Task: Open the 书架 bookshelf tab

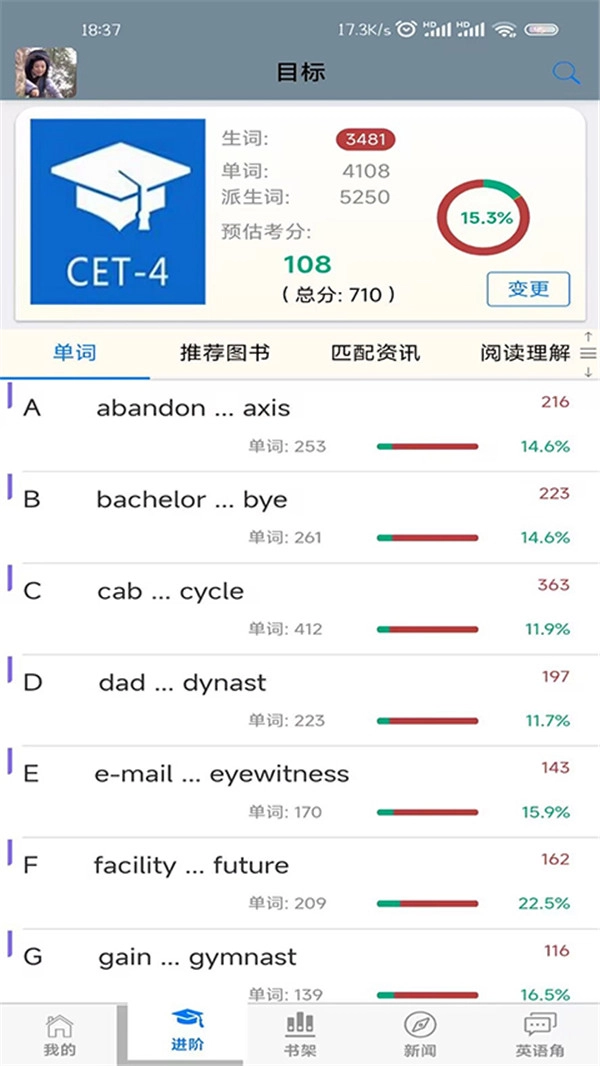Action: [299, 1035]
